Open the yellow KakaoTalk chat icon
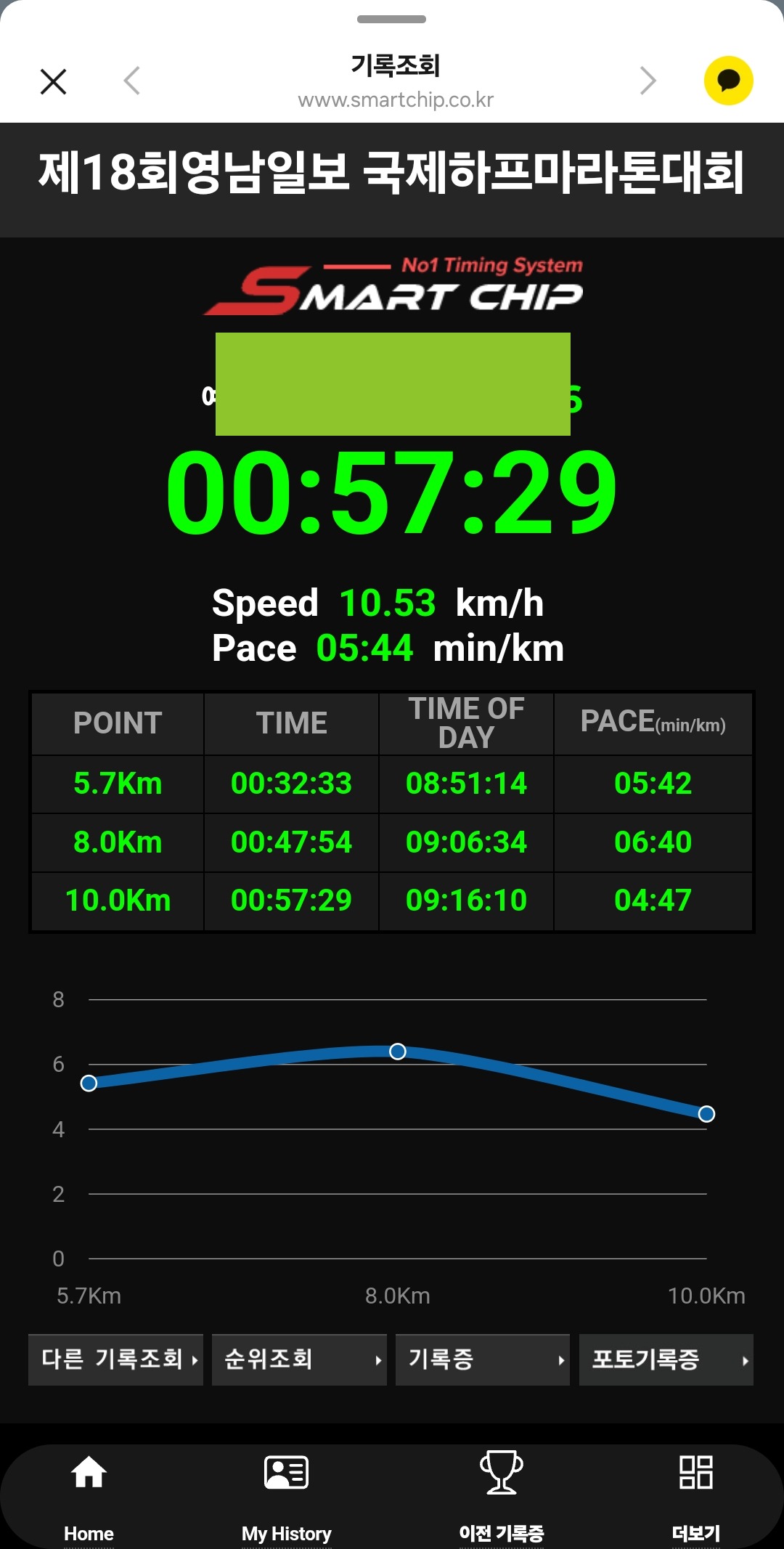Screen dimensions: 784x1549 tap(728, 81)
